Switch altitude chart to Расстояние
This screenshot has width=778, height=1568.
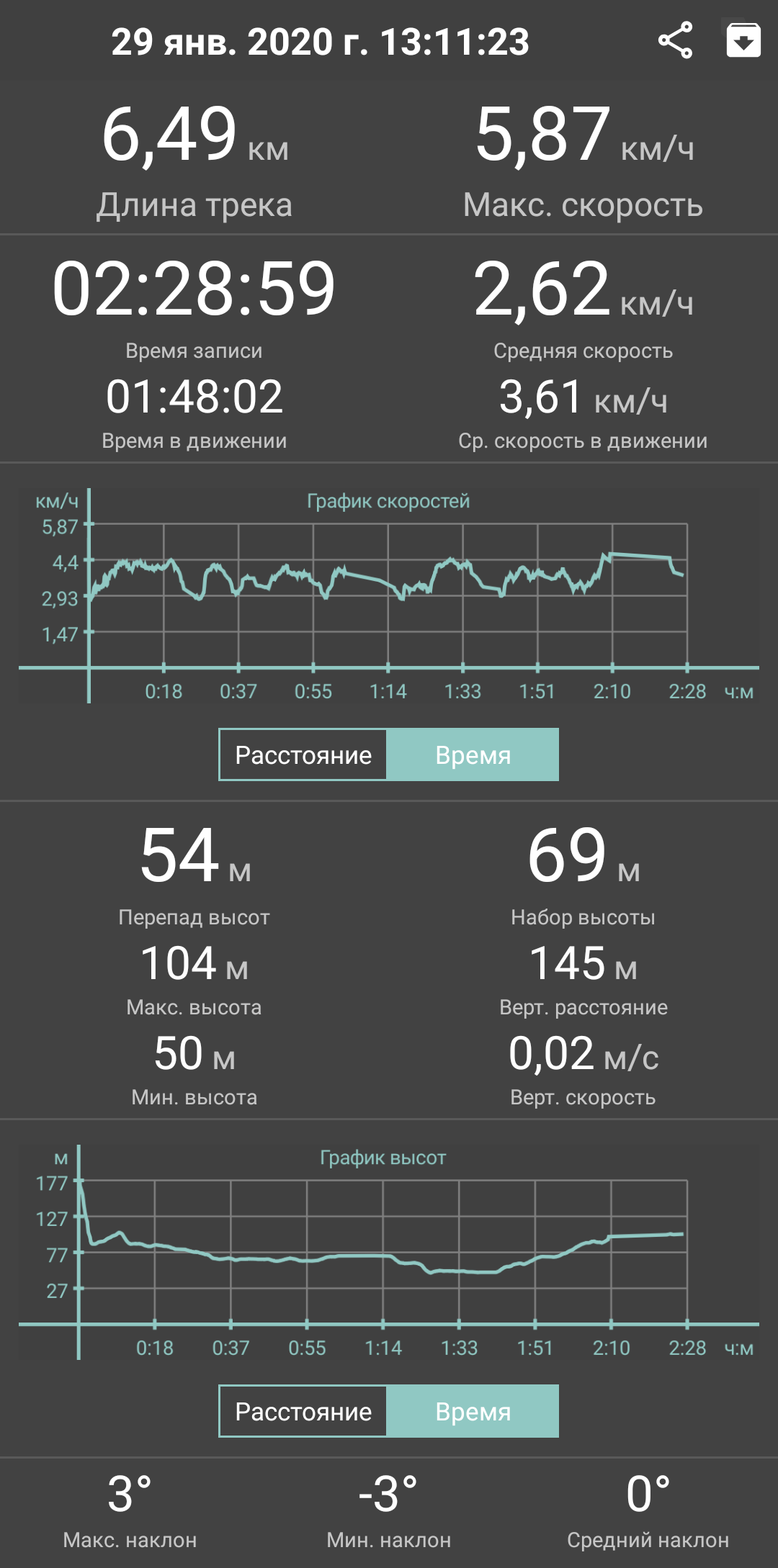coord(303,1411)
